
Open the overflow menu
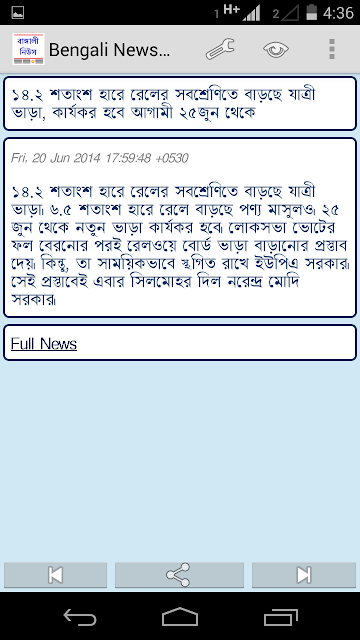(x=332, y=49)
